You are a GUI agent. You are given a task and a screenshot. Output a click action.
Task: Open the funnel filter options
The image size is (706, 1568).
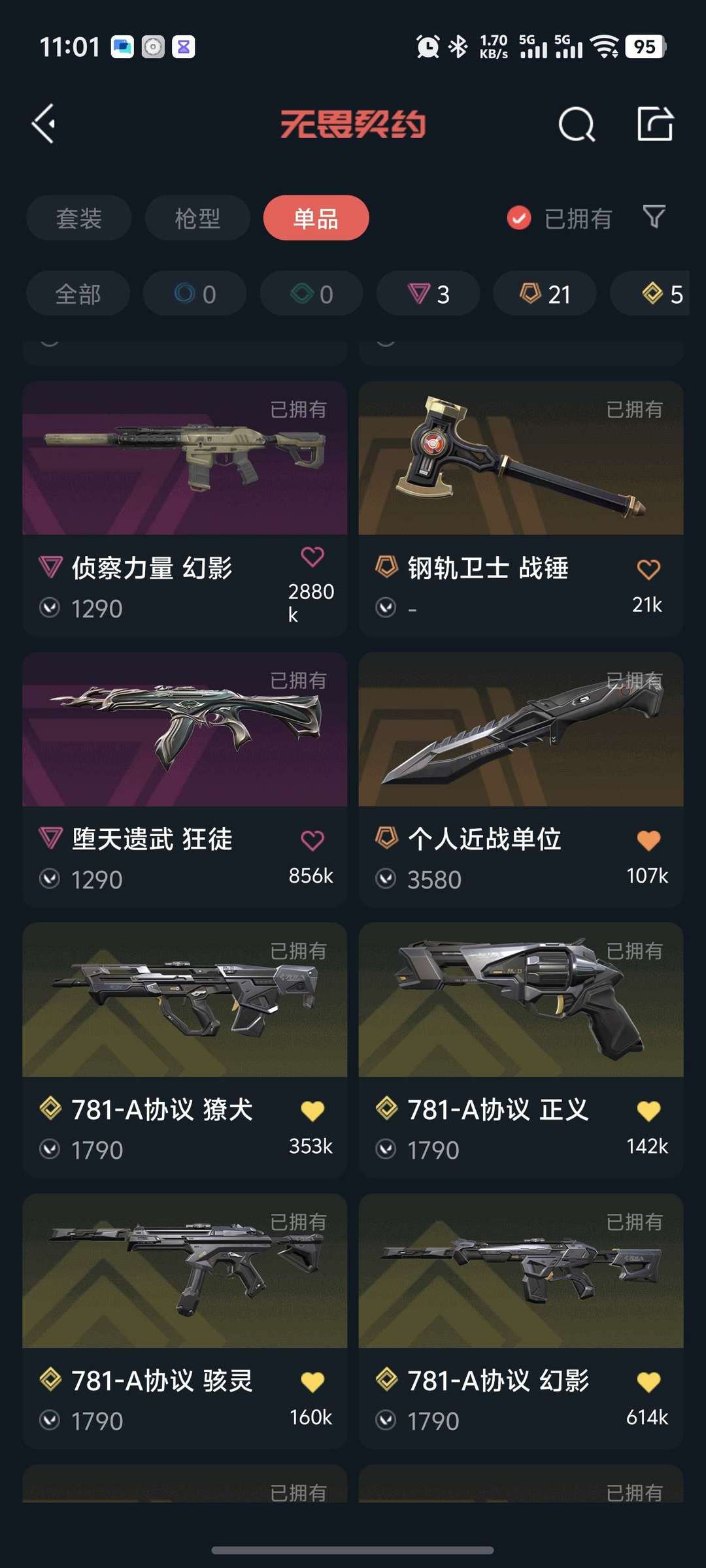(654, 217)
